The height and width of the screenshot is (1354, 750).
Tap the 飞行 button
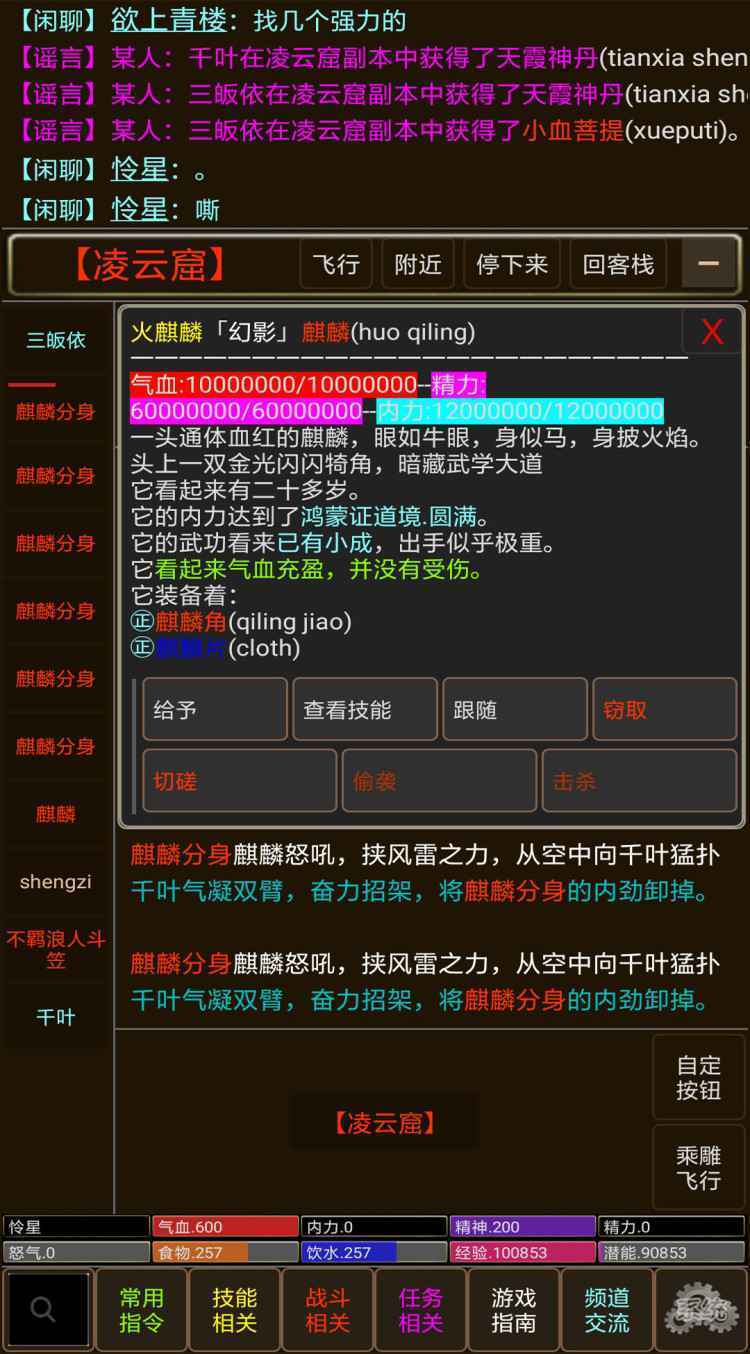pyautogui.click(x=335, y=264)
